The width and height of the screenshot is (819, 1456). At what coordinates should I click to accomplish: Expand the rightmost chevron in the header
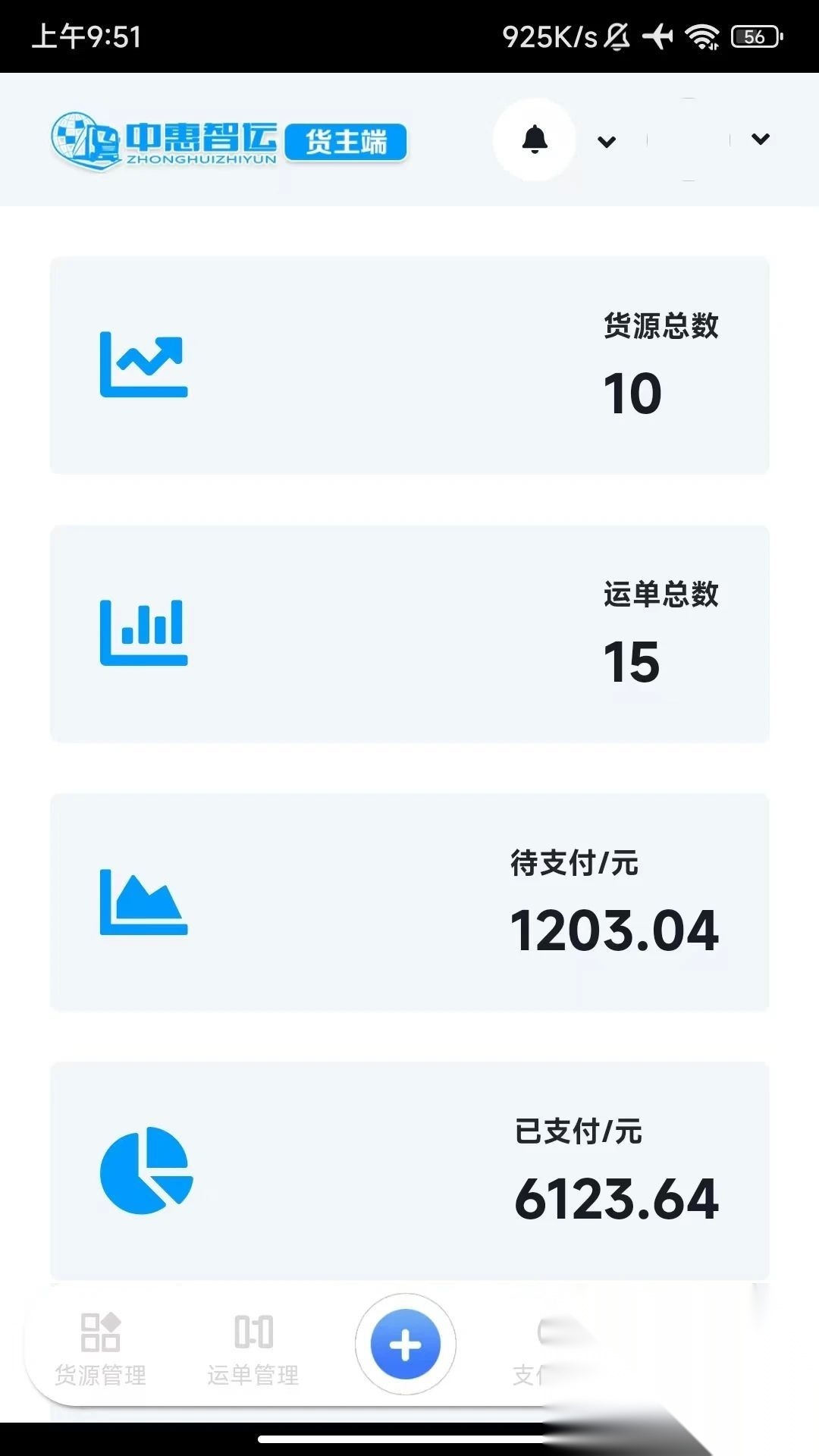click(759, 142)
